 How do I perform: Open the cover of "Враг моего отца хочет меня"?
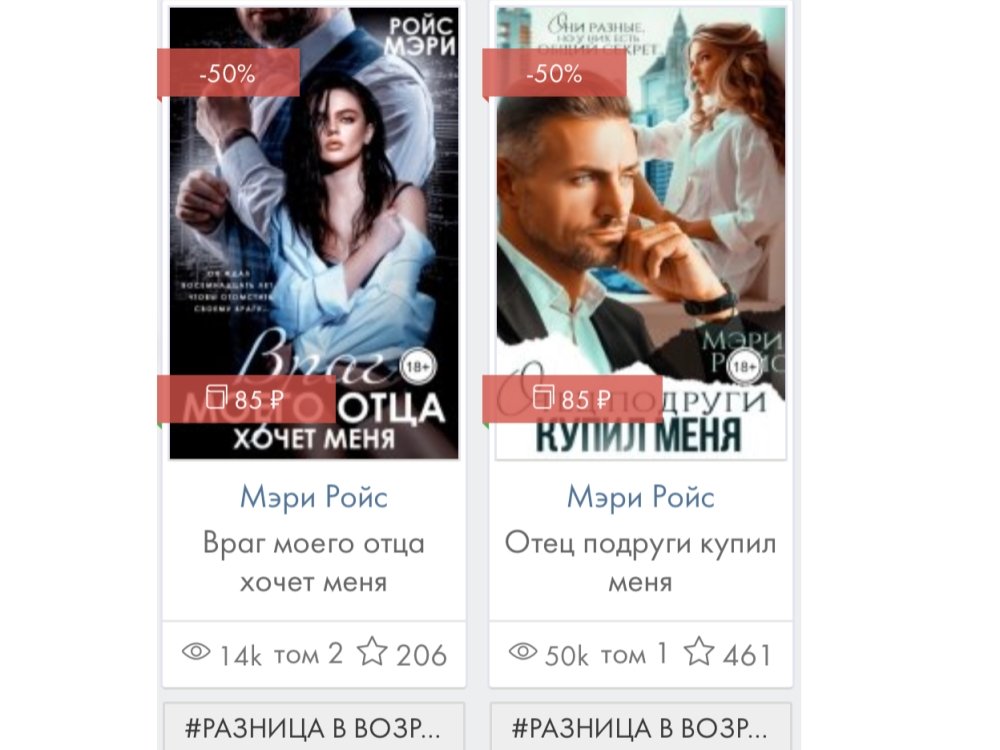click(x=314, y=232)
